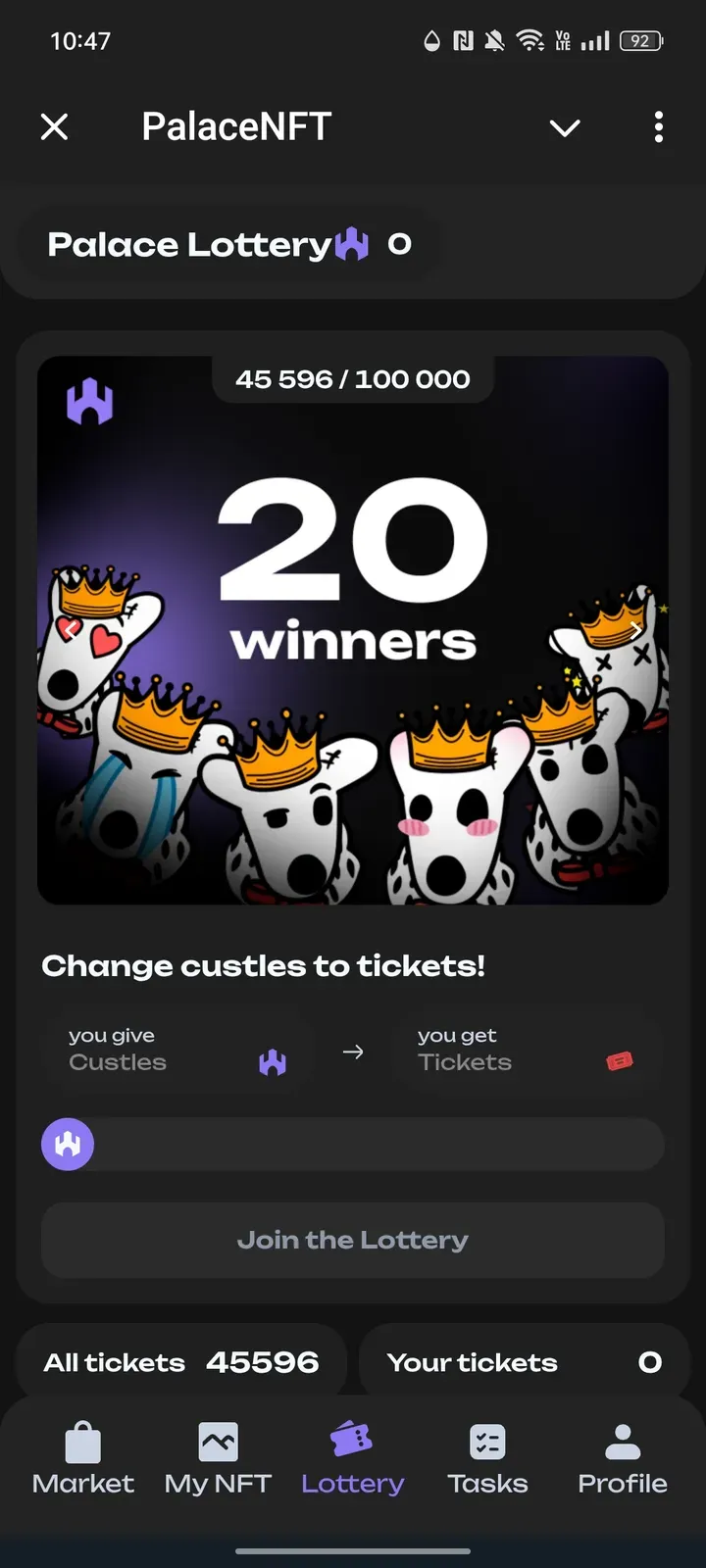The image size is (706, 1568).
Task: Expand the dropdown chevron in header
Action: pos(565,127)
